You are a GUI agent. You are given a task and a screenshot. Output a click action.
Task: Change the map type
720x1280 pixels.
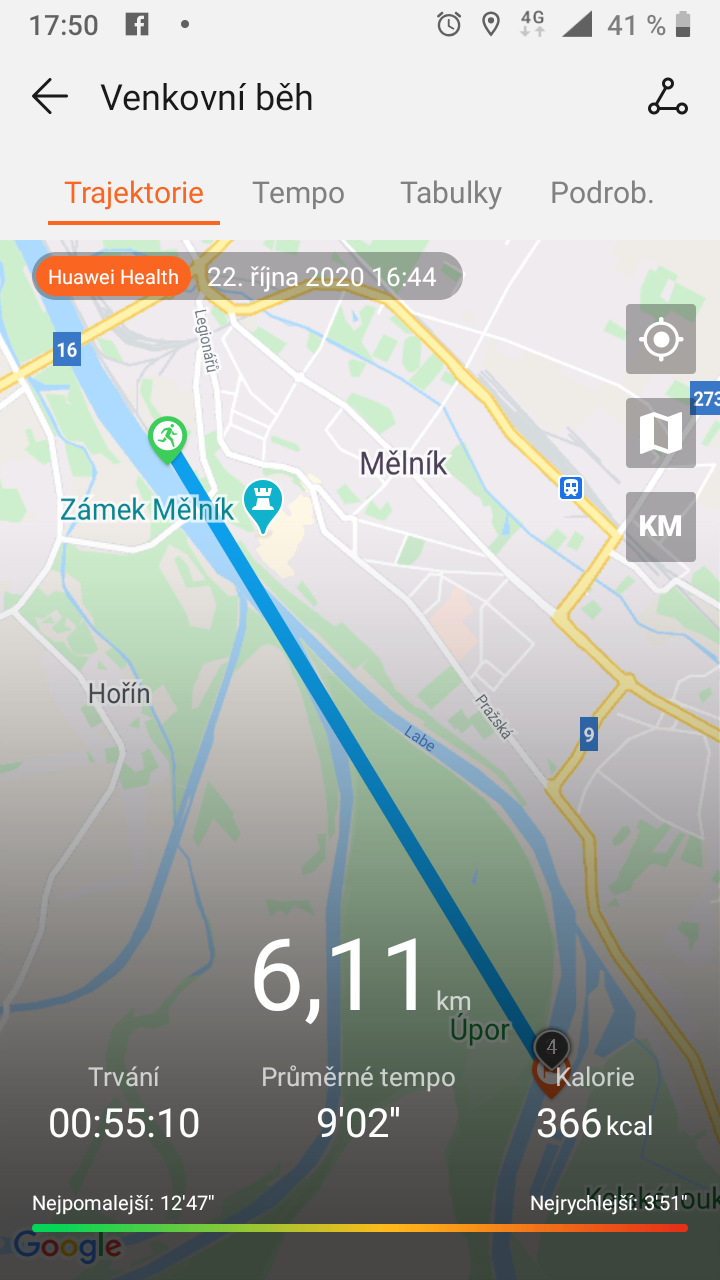click(661, 433)
